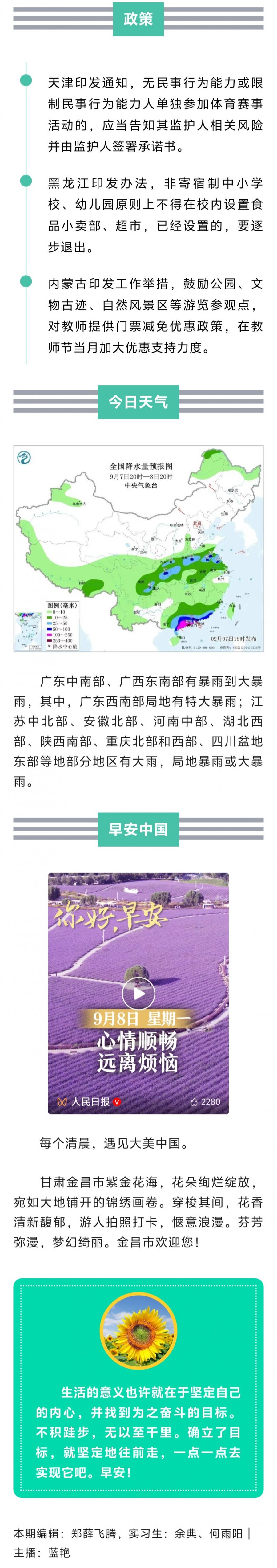This screenshot has width=277, height=1568.
Task: Open the national rainfall forecast map image
Action: tap(138, 549)
